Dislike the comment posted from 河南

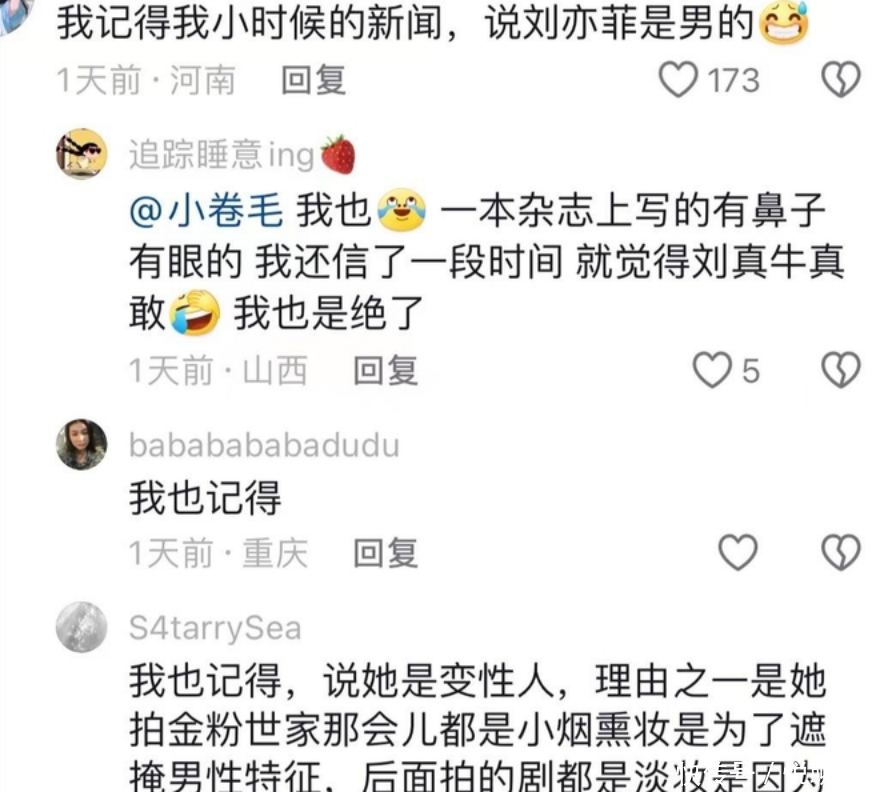(x=840, y=79)
